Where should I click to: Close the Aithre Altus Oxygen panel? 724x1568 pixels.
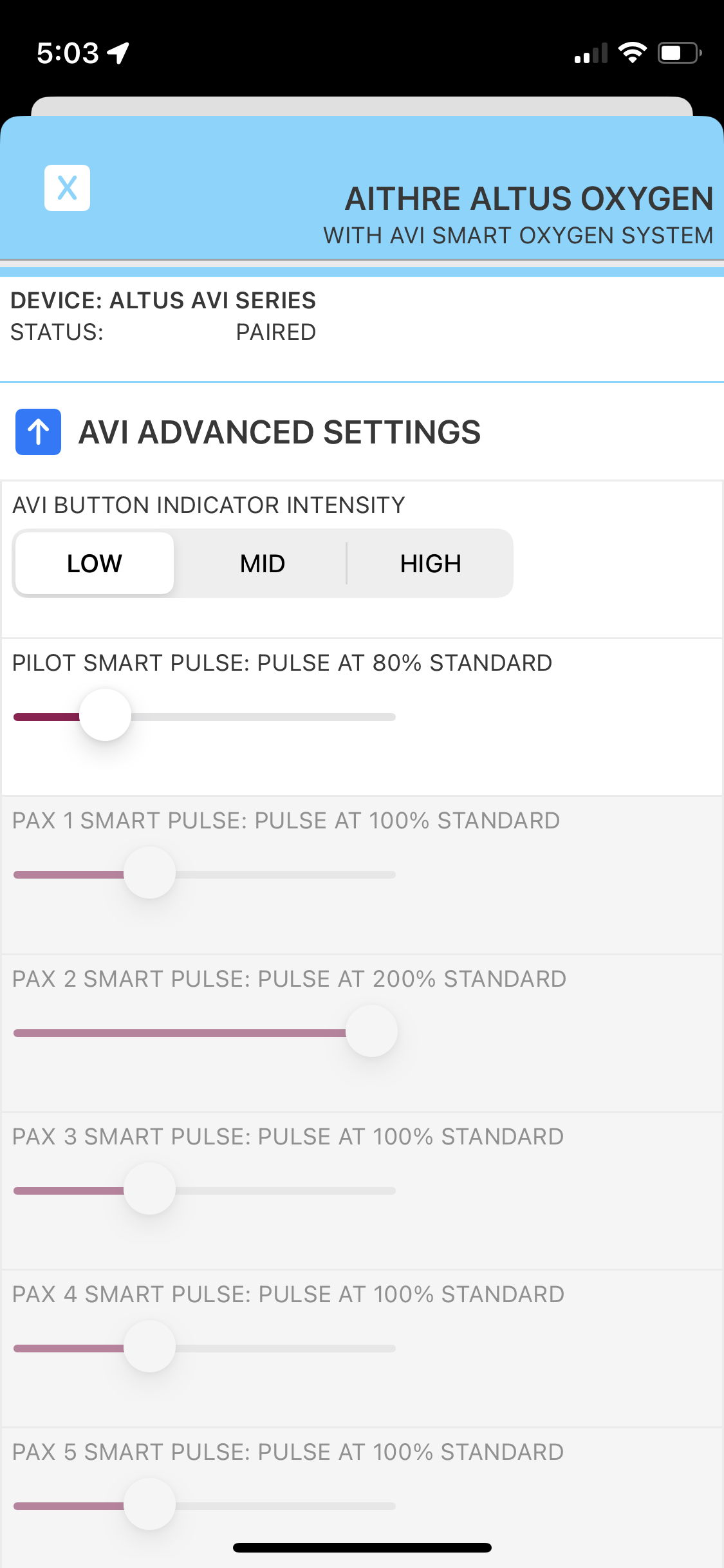(x=67, y=188)
